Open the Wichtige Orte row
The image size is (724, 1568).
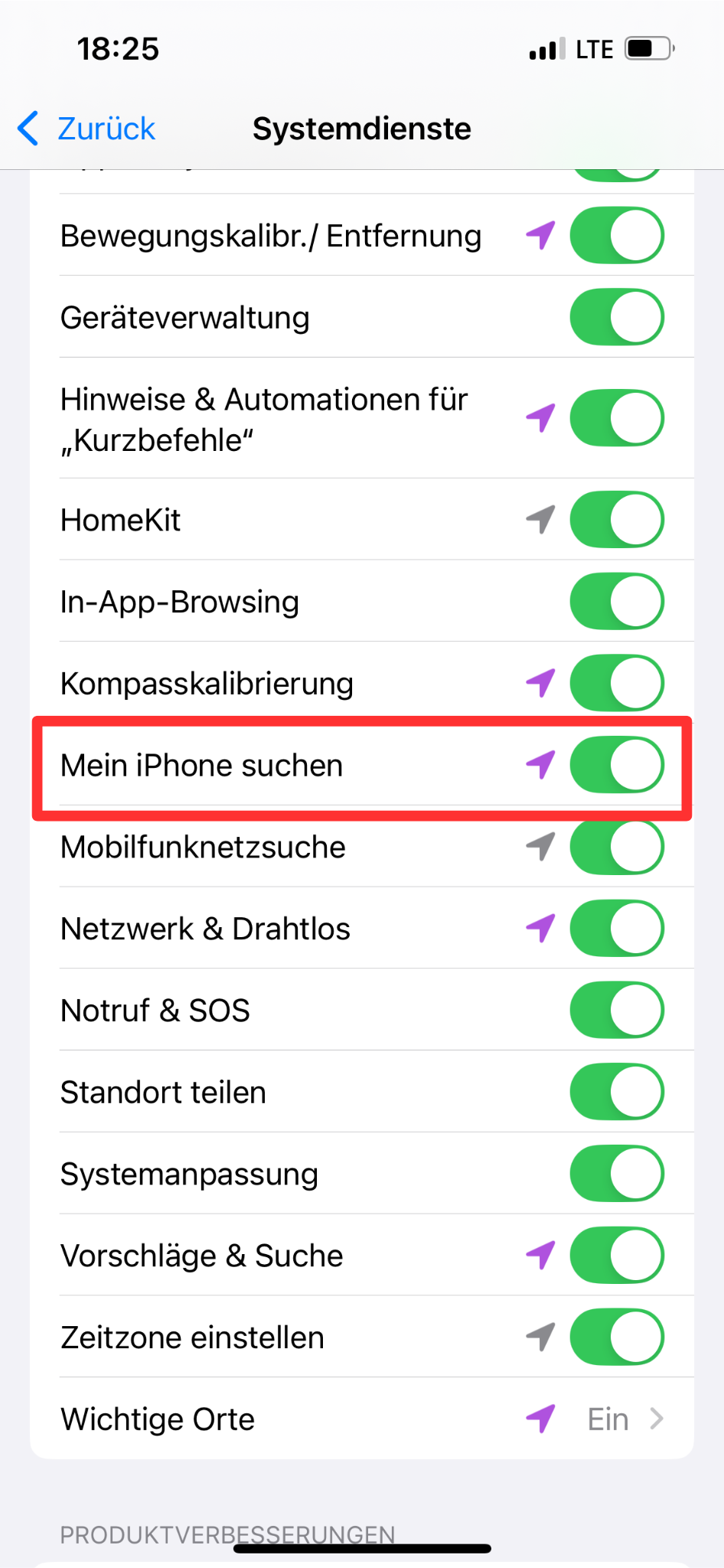point(362,1419)
